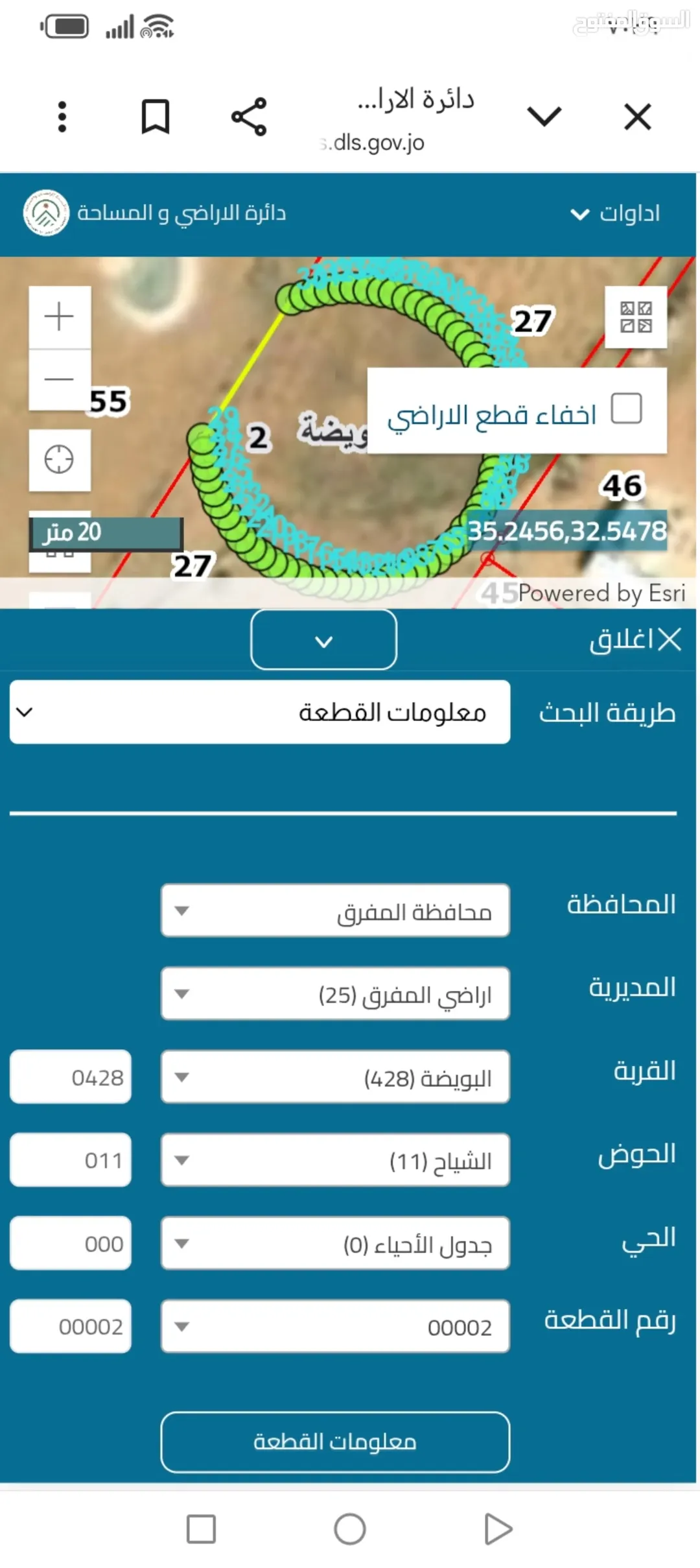Open the المديرية dropdown

pyautogui.click(x=335, y=993)
